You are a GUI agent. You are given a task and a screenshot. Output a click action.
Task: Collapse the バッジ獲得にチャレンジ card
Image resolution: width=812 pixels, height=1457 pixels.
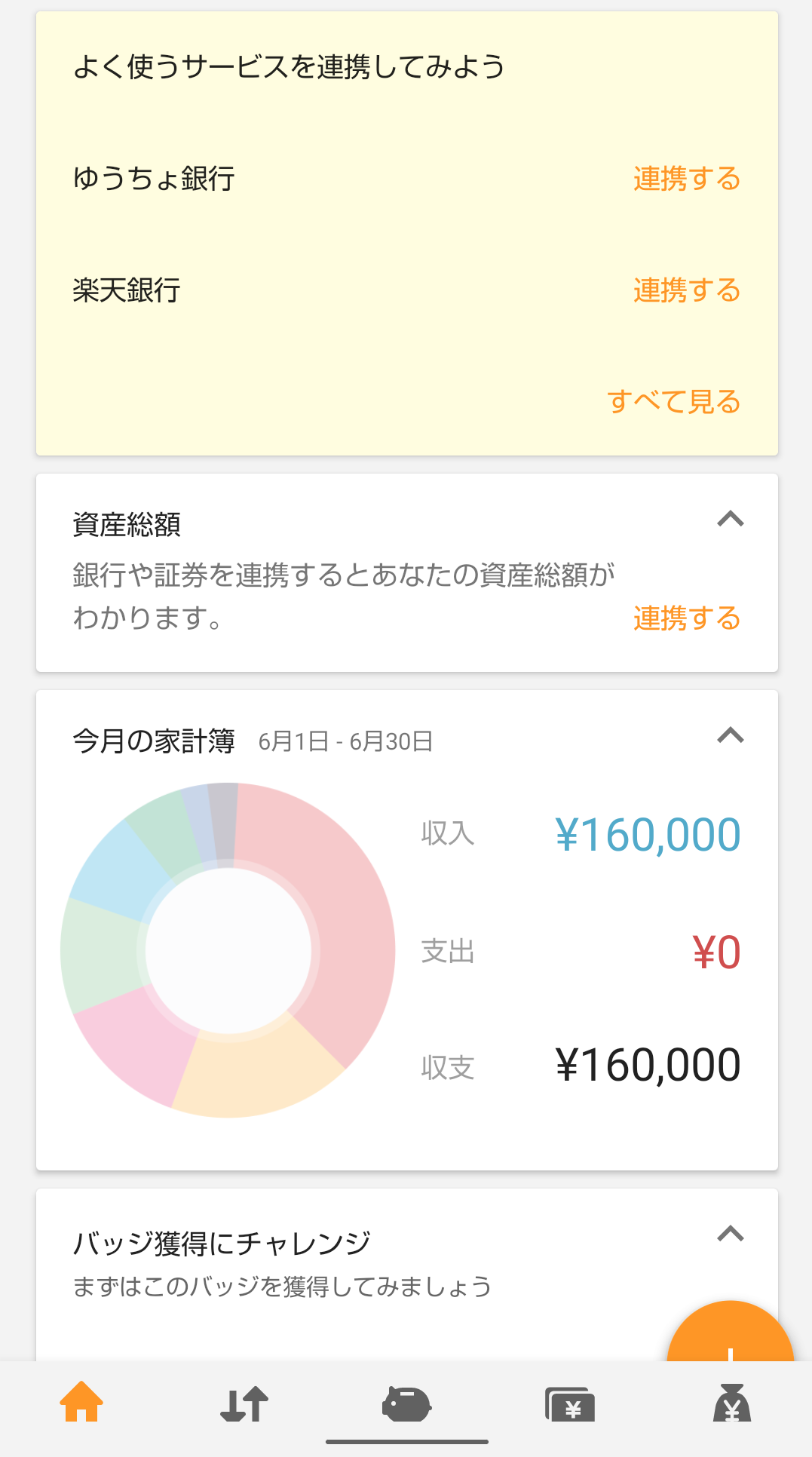731,1234
